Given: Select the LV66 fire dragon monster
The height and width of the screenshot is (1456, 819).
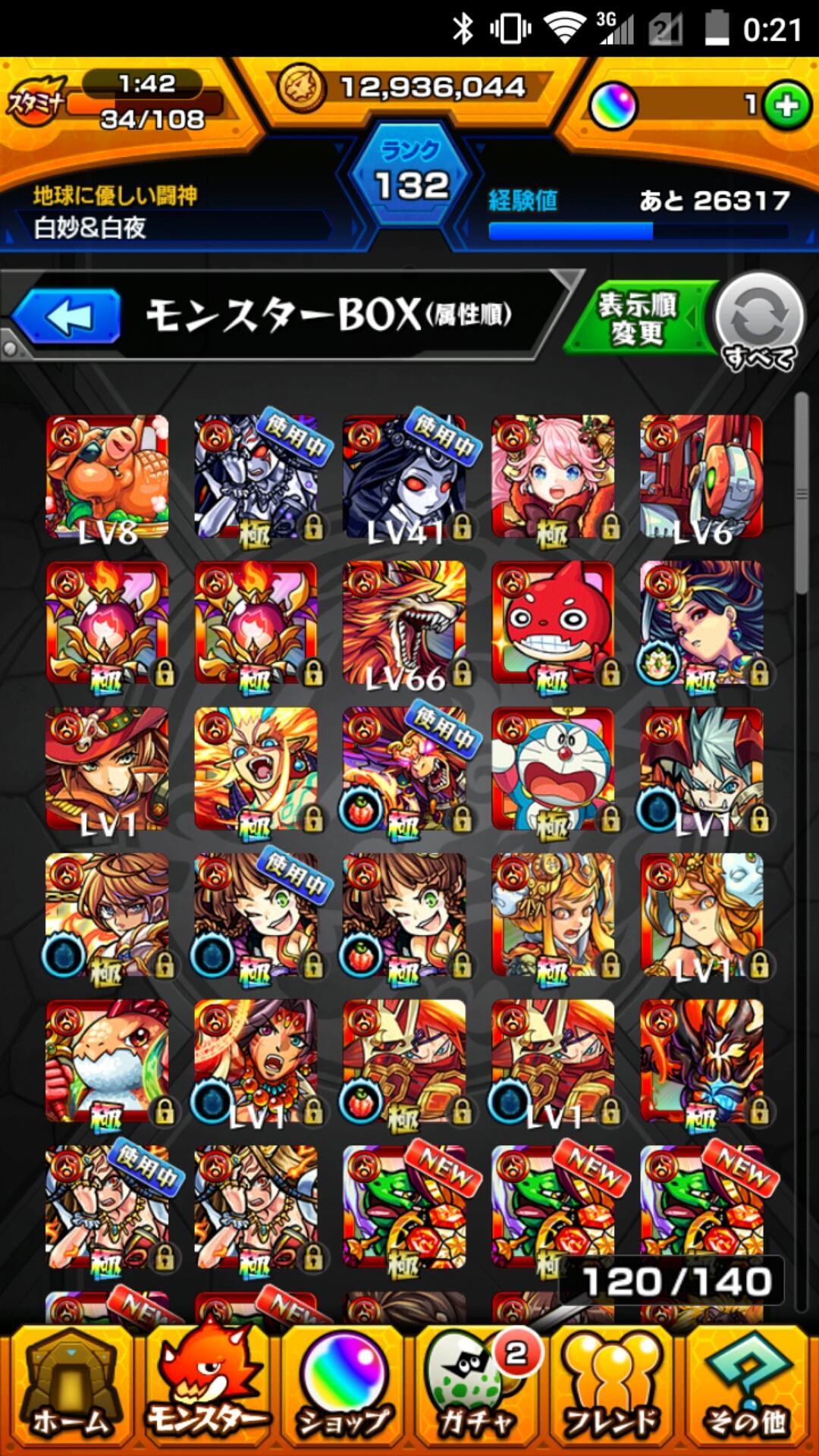Looking at the screenshot, I should pos(404,623).
